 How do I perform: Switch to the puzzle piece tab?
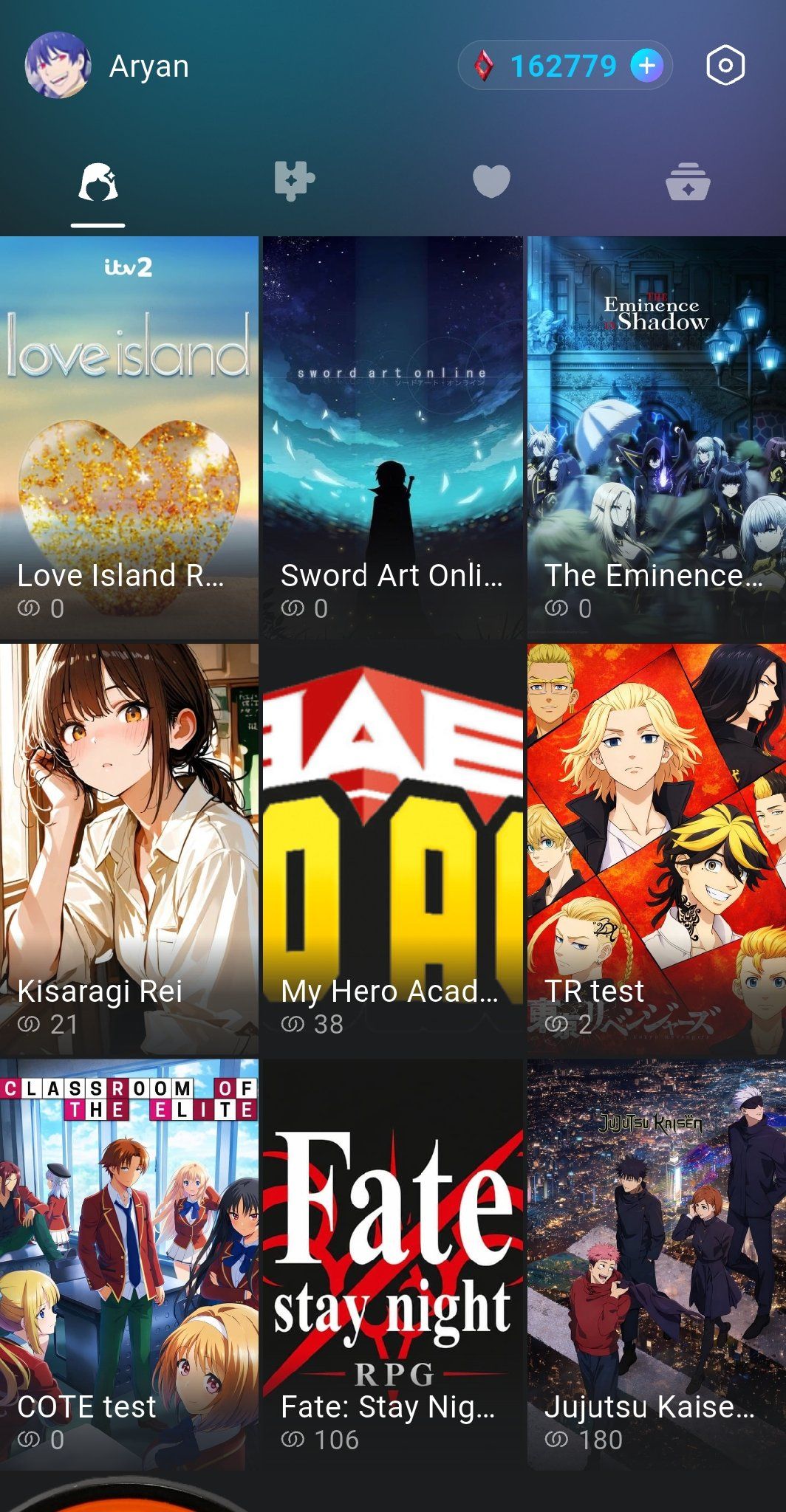[x=294, y=181]
